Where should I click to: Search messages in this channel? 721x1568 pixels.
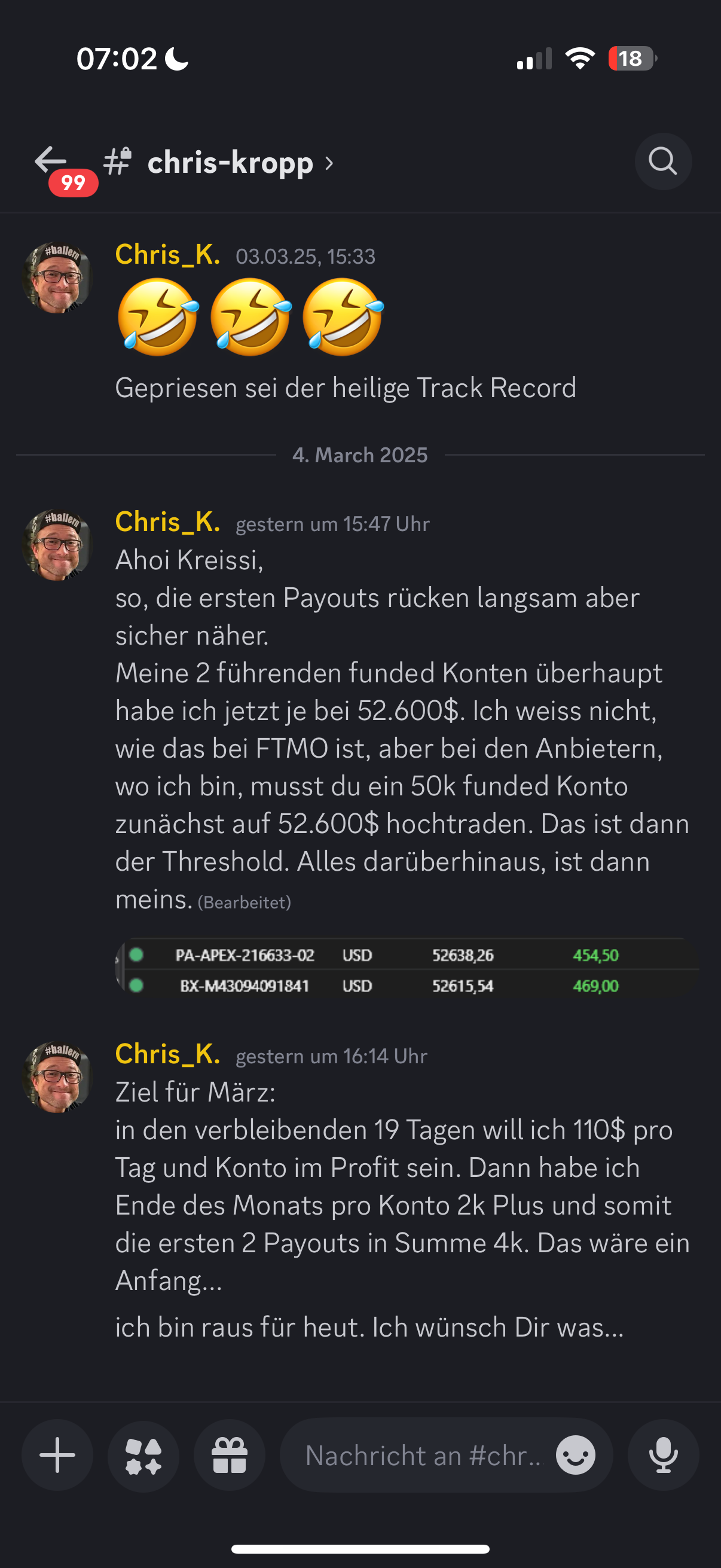pyautogui.click(x=662, y=161)
